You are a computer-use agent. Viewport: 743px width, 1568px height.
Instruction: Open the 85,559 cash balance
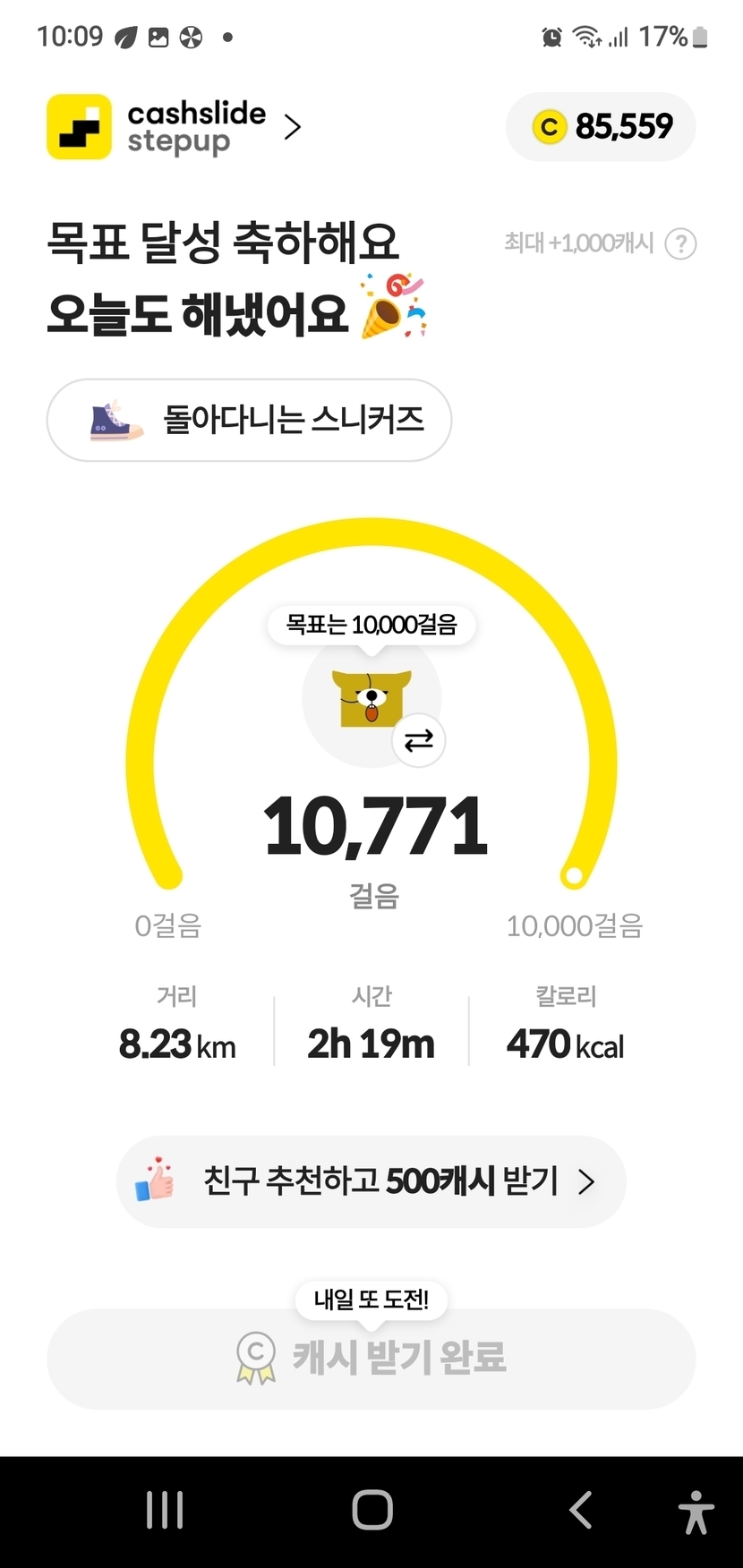pyautogui.click(x=601, y=127)
